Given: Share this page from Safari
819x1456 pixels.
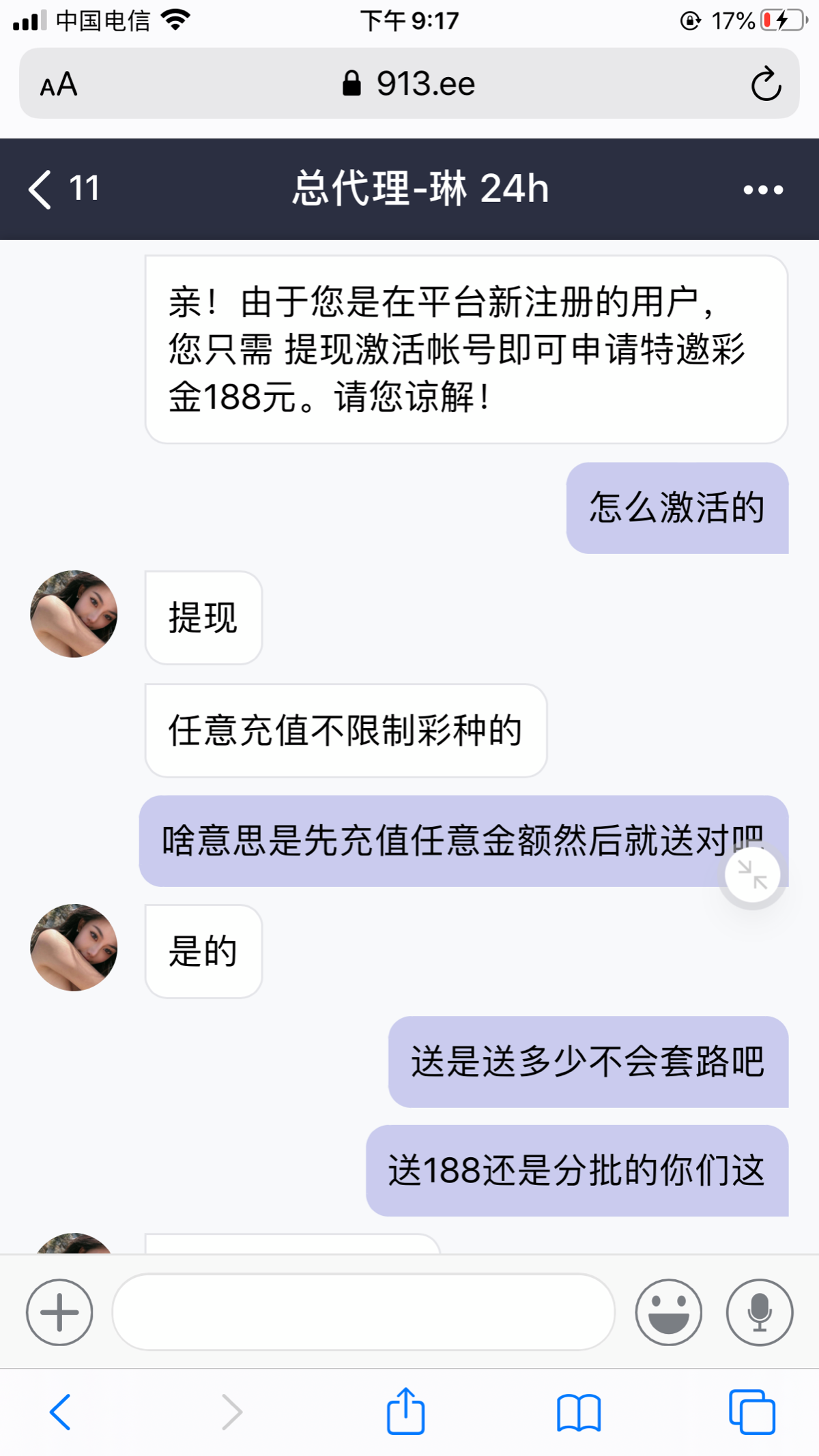Looking at the screenshot, I should click(406, 1411).
